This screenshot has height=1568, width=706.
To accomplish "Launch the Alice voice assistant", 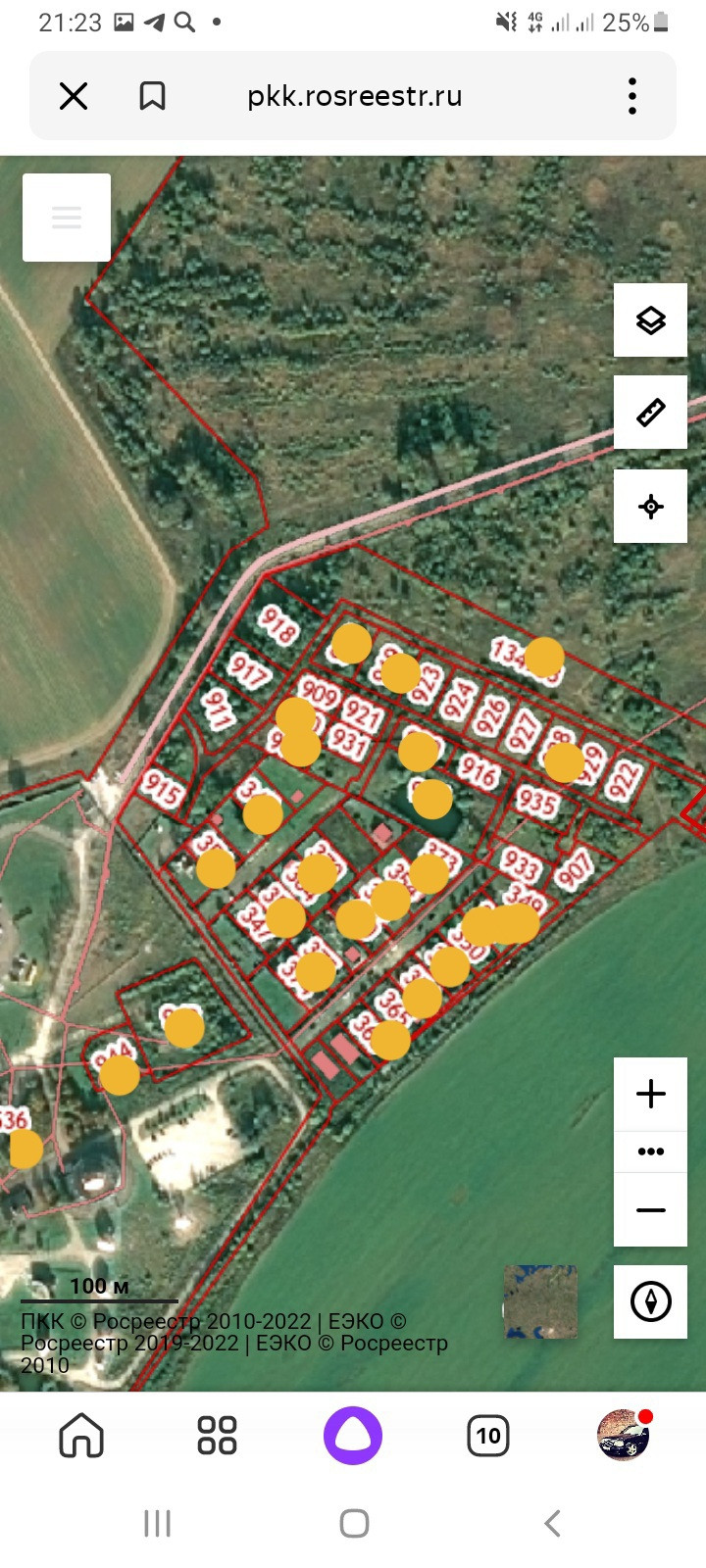I will (x=353, y=1436).
